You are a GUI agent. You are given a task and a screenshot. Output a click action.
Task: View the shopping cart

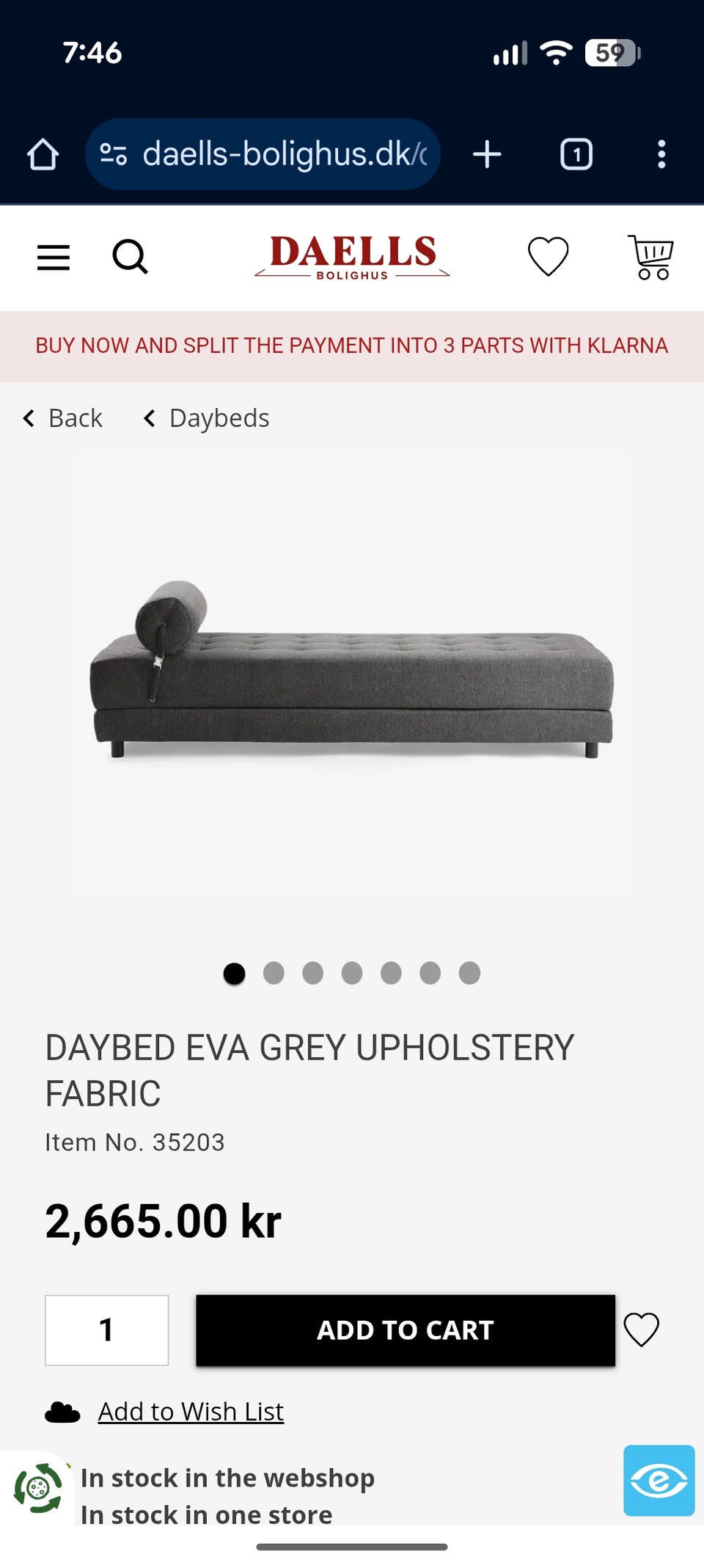(650, 258)
